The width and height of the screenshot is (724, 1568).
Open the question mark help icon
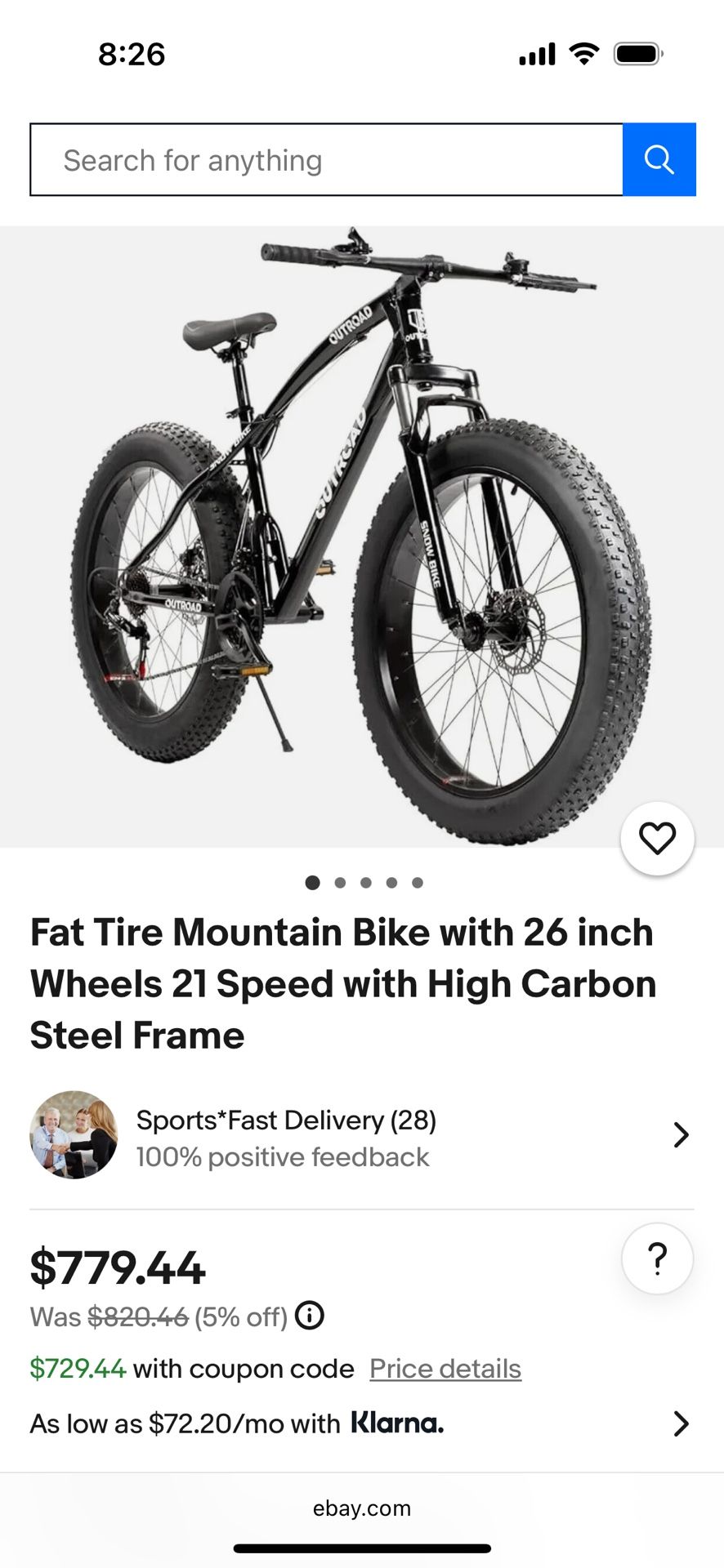(657, 1258)
